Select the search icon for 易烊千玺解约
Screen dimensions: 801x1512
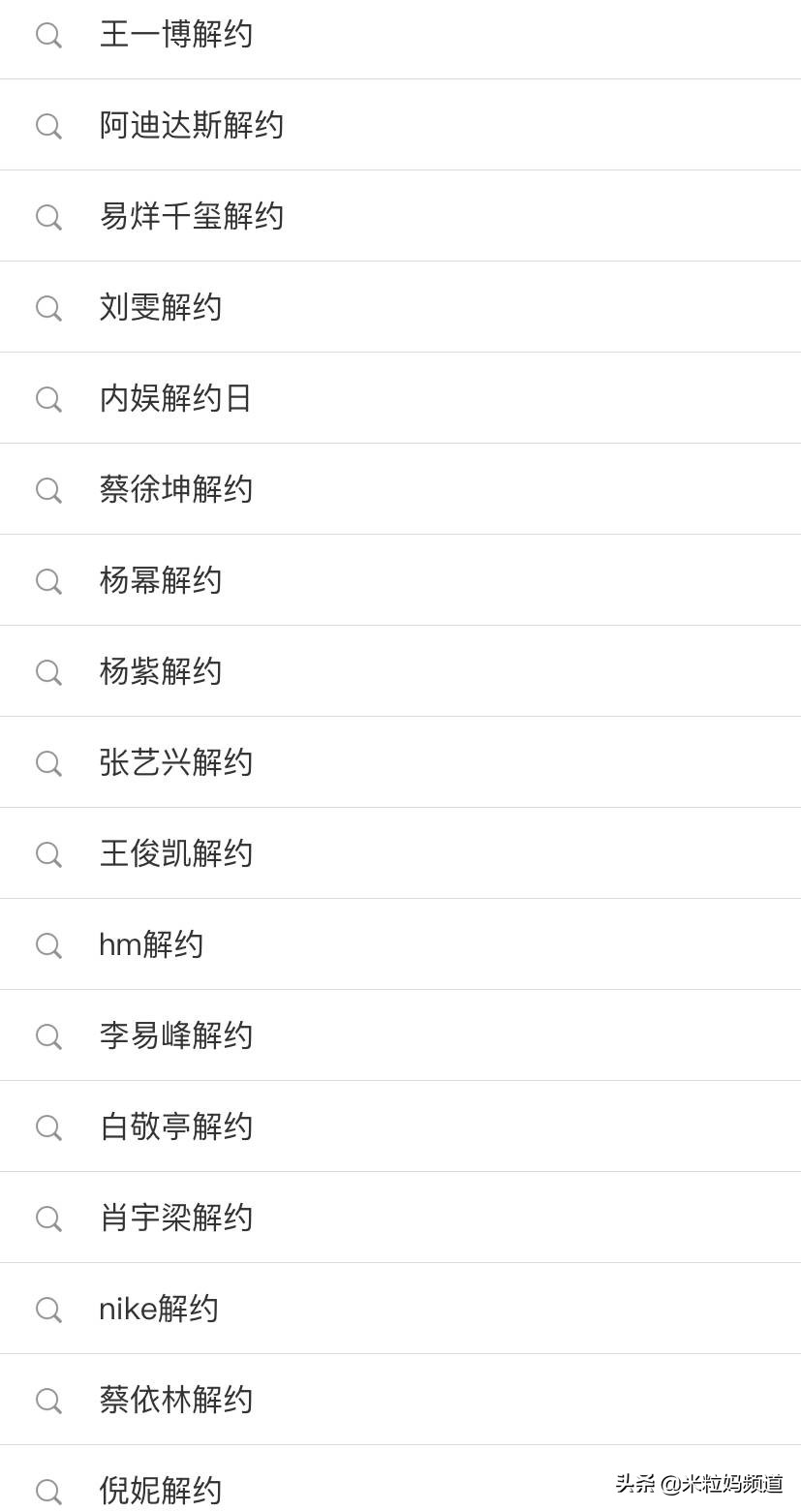click(48, 216)
